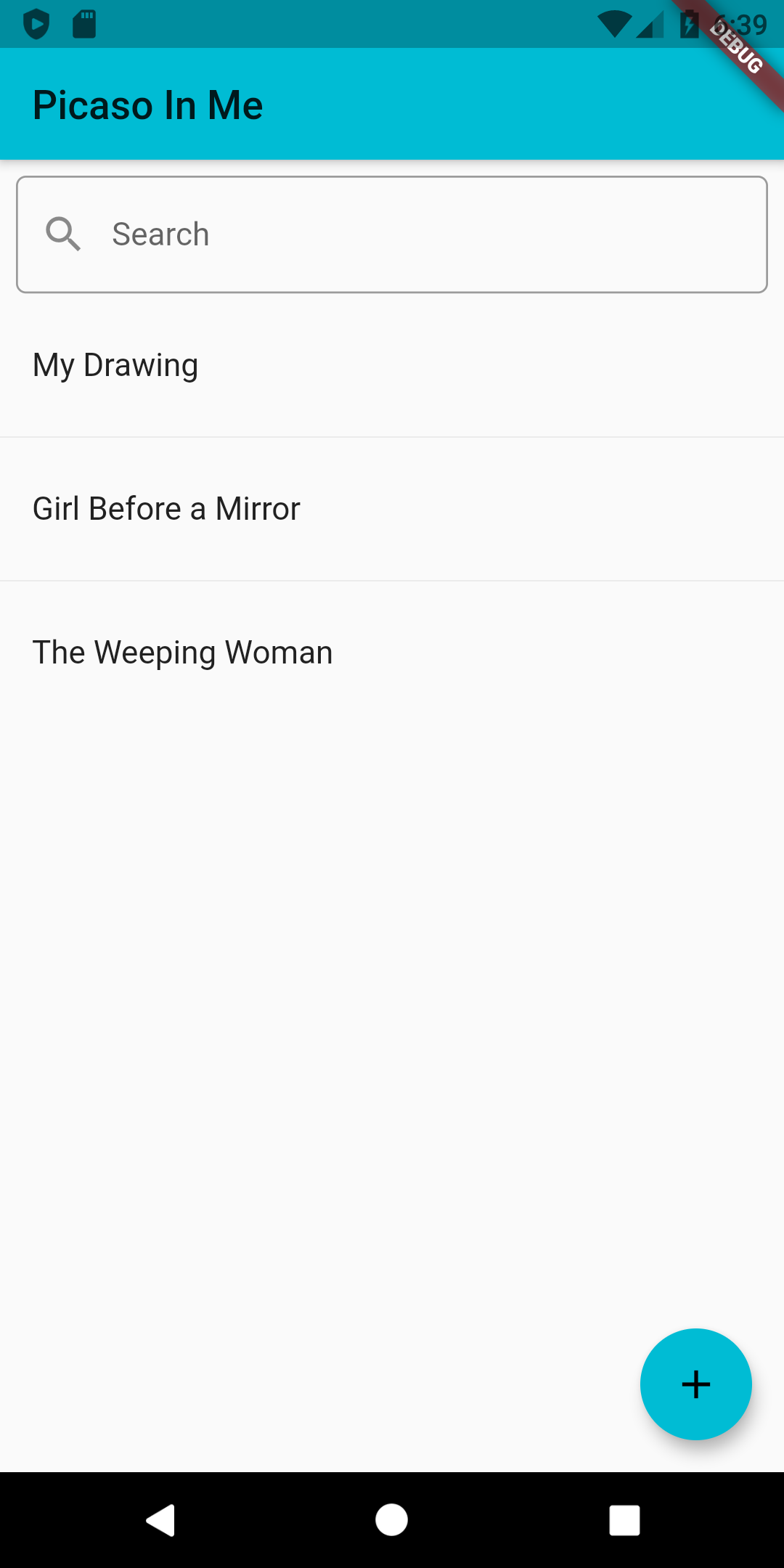Tap the play shield icon in status bar
Image resolution: width=784 pixels, height=1568 pixels.
36,24
